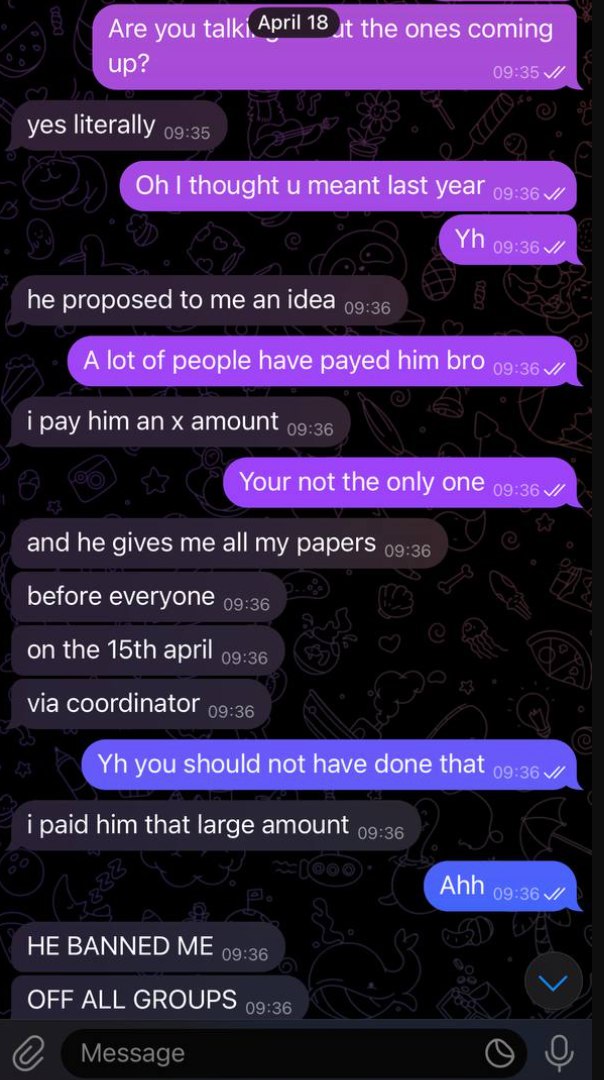
Task: Tap the microphone to record voice
Action: point(559,1053)
